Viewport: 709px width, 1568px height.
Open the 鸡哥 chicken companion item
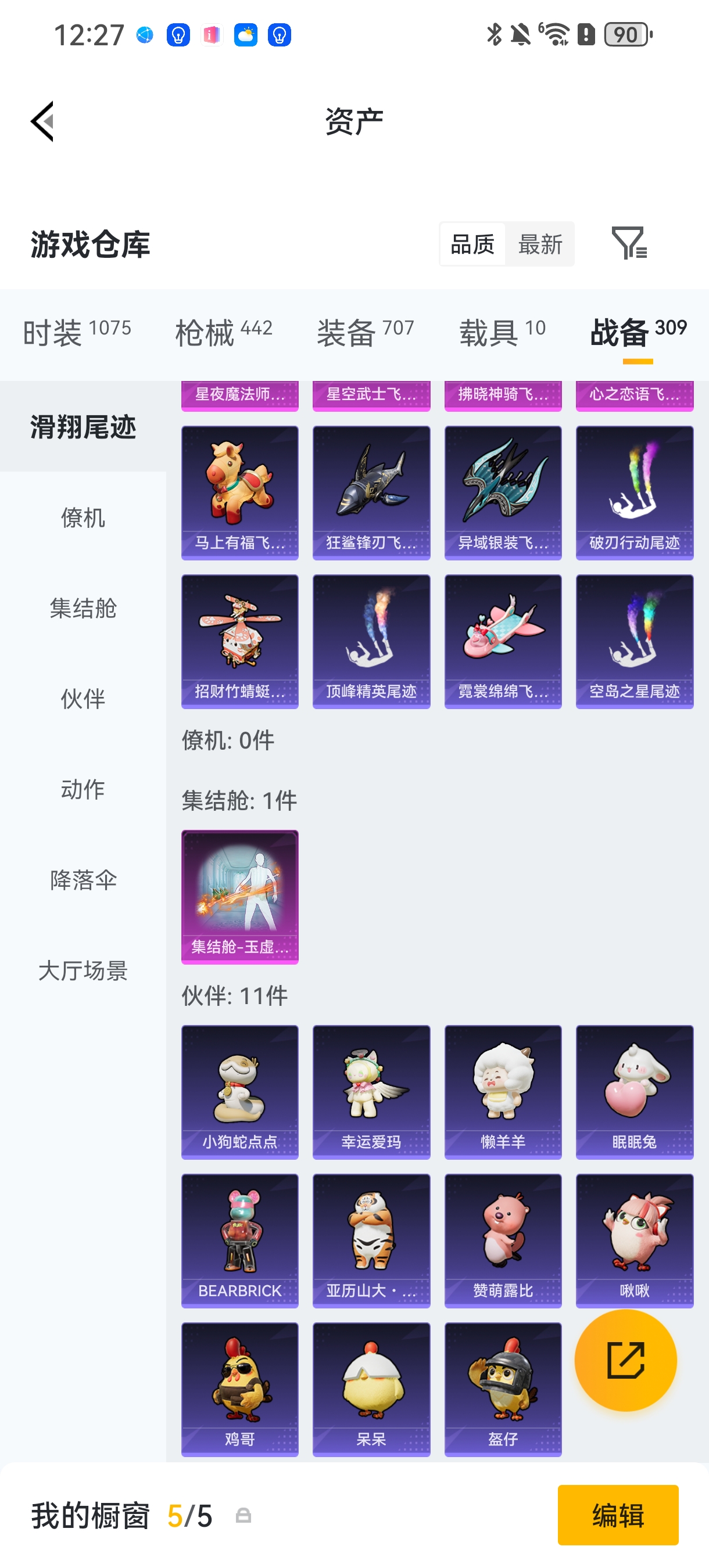239,1390
